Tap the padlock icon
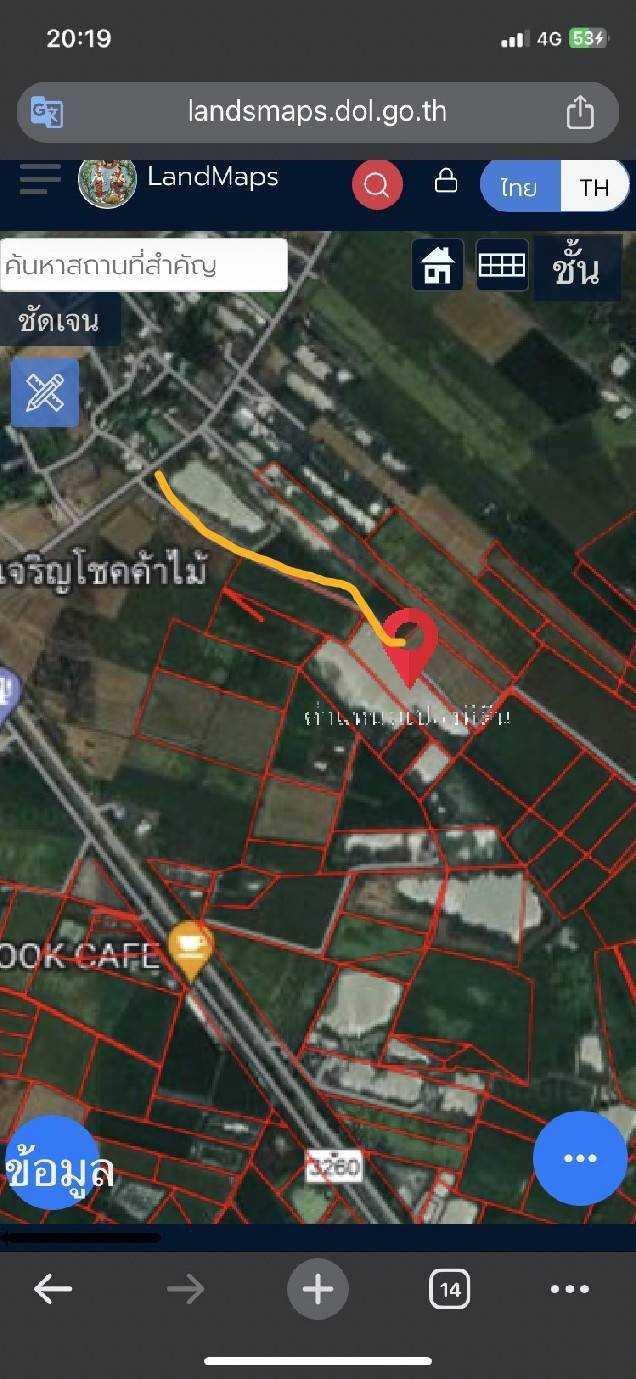The height and width of the screenshot is (1379, 636). coord(446,181)
